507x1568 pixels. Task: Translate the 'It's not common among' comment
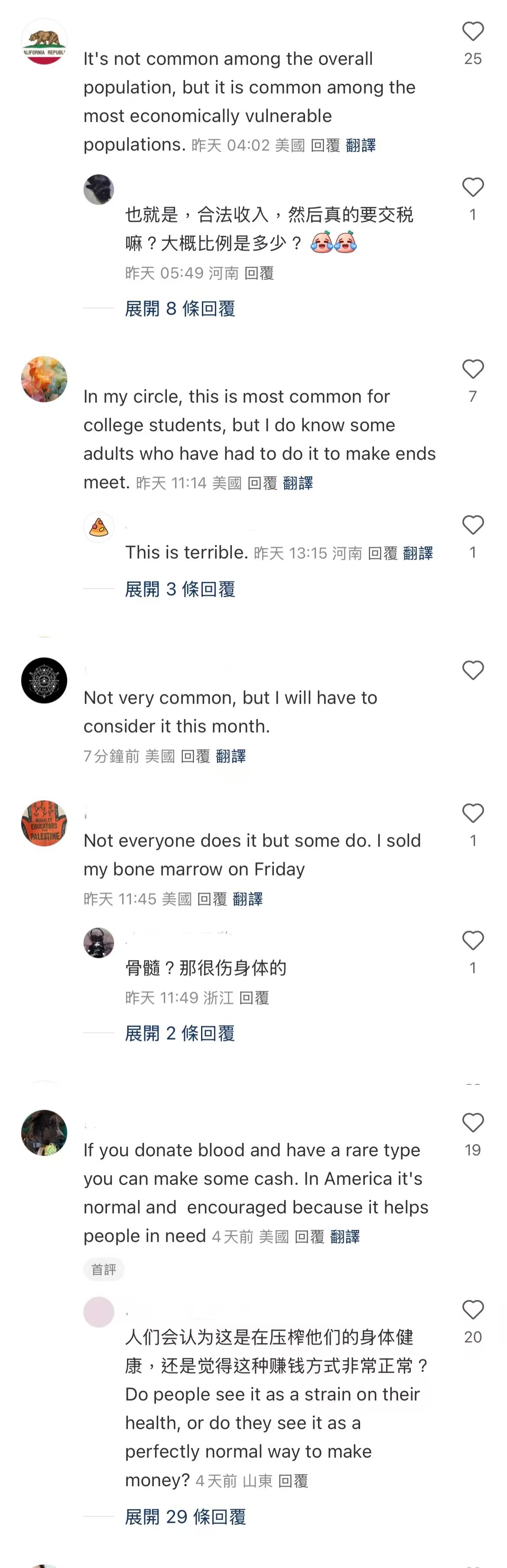[360, 145]
